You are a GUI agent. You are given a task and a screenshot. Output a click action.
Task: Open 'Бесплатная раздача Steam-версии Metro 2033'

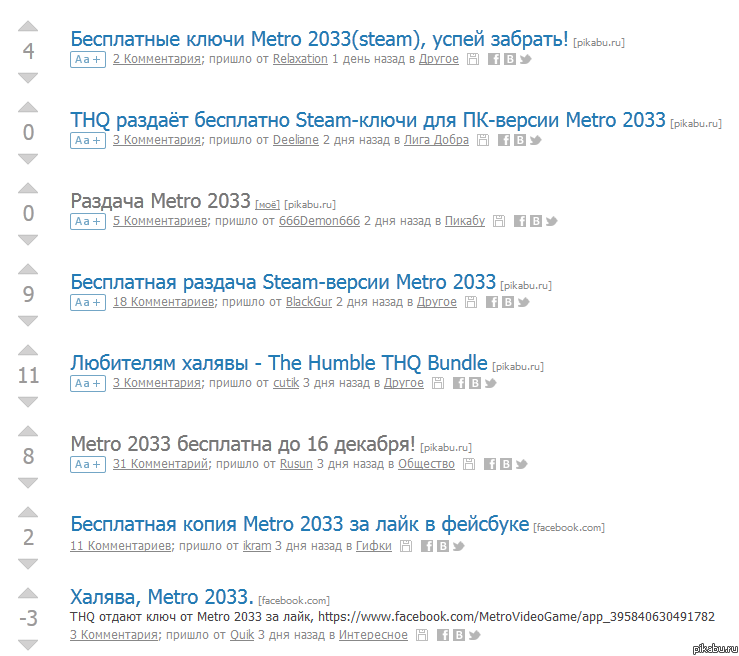283,282
